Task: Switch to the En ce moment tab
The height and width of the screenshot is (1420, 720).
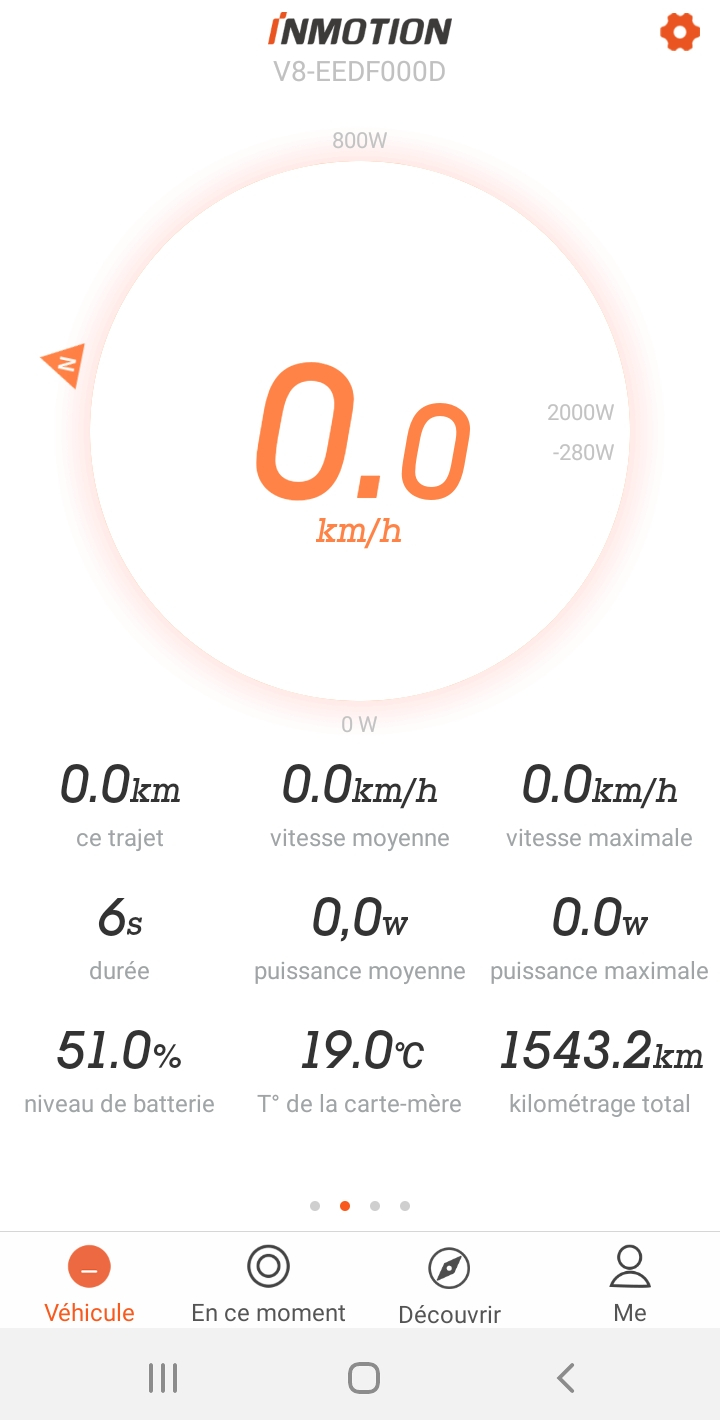Action: pos(268,1285)
